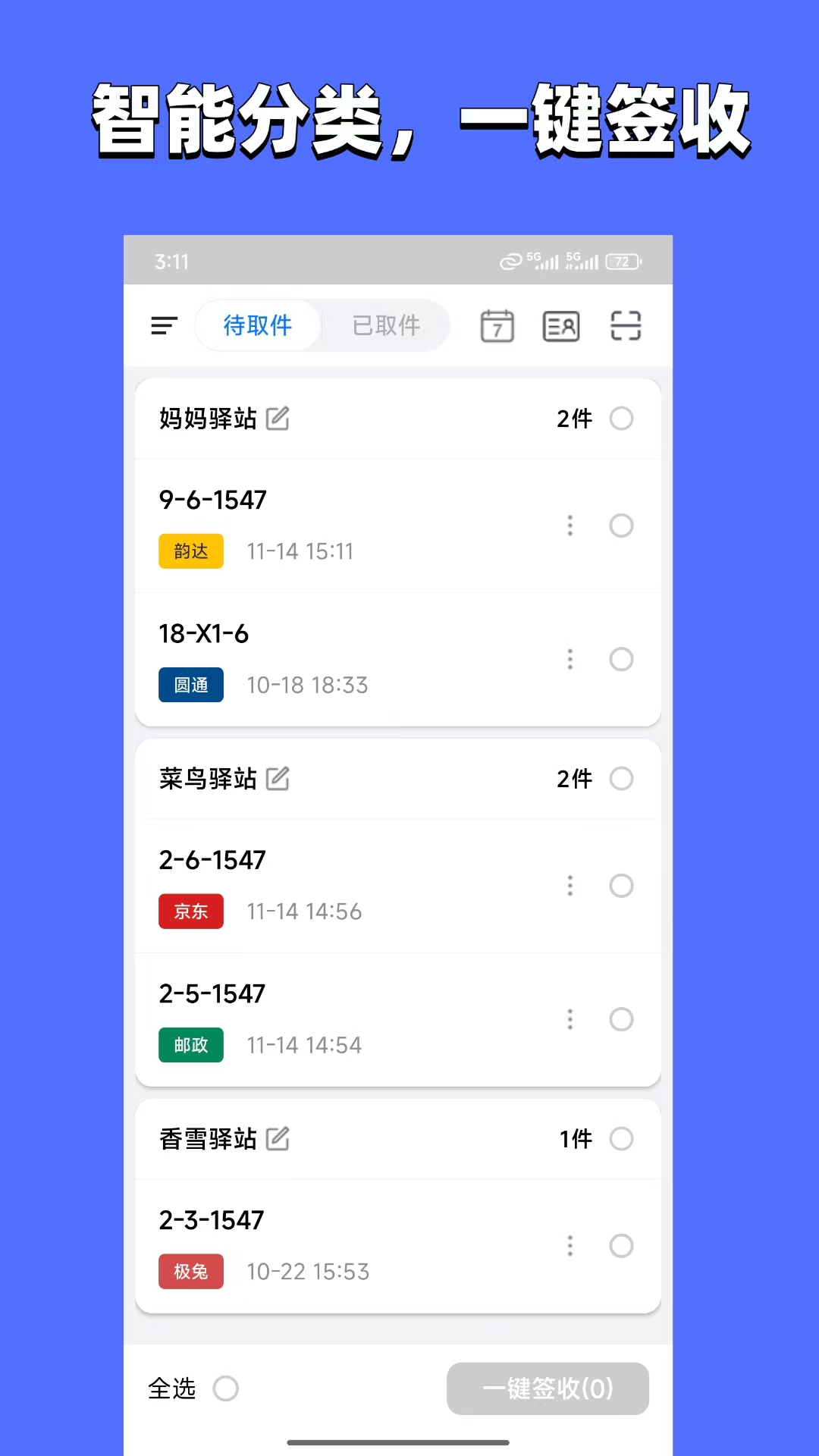Tap the green 邮政 courier badge
The width and height of the screenshot is (819, 1456).
click(190, 1045)
